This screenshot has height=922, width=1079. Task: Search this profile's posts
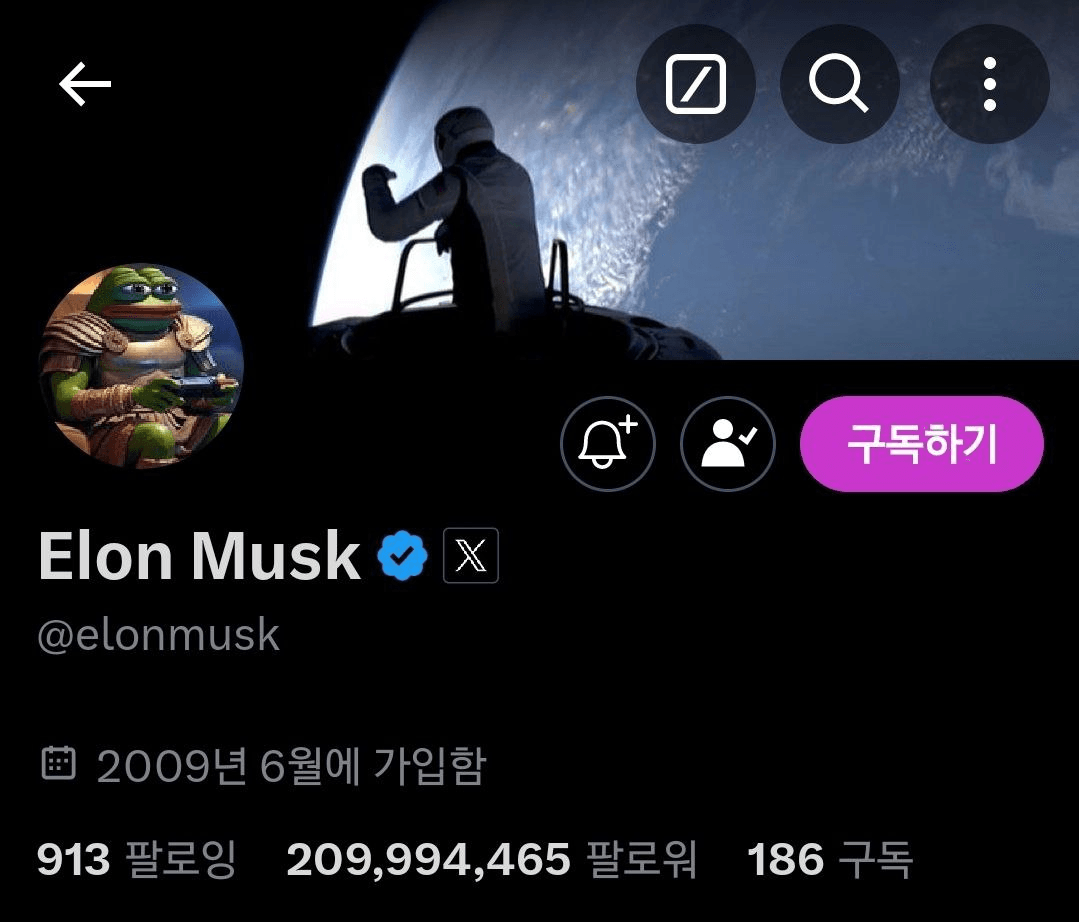point(838,84)
